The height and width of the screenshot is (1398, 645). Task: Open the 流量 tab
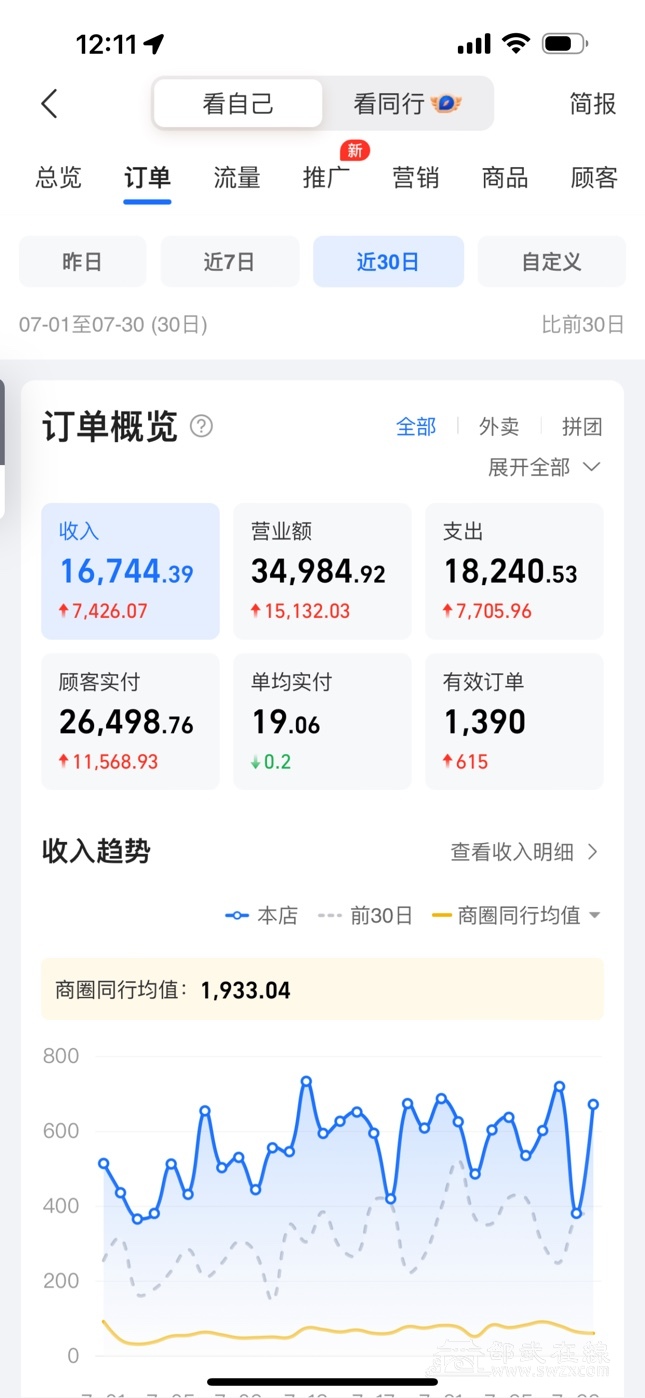(x=237, y=178)
